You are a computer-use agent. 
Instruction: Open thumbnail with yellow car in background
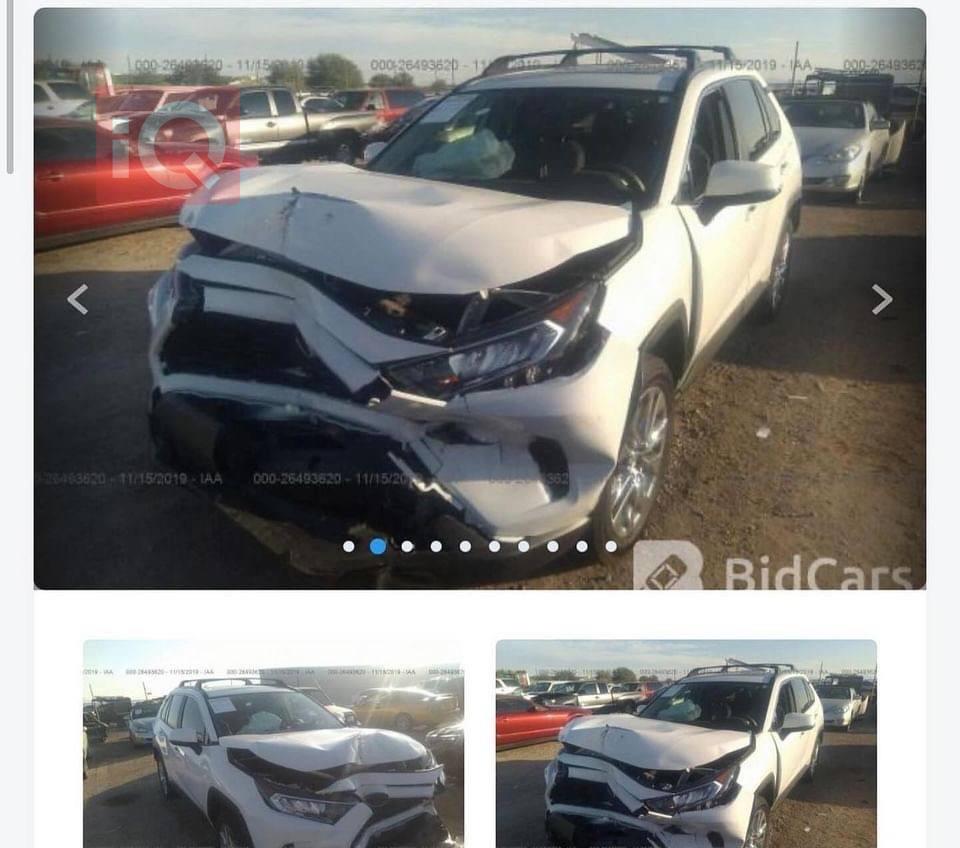(273, 743)
